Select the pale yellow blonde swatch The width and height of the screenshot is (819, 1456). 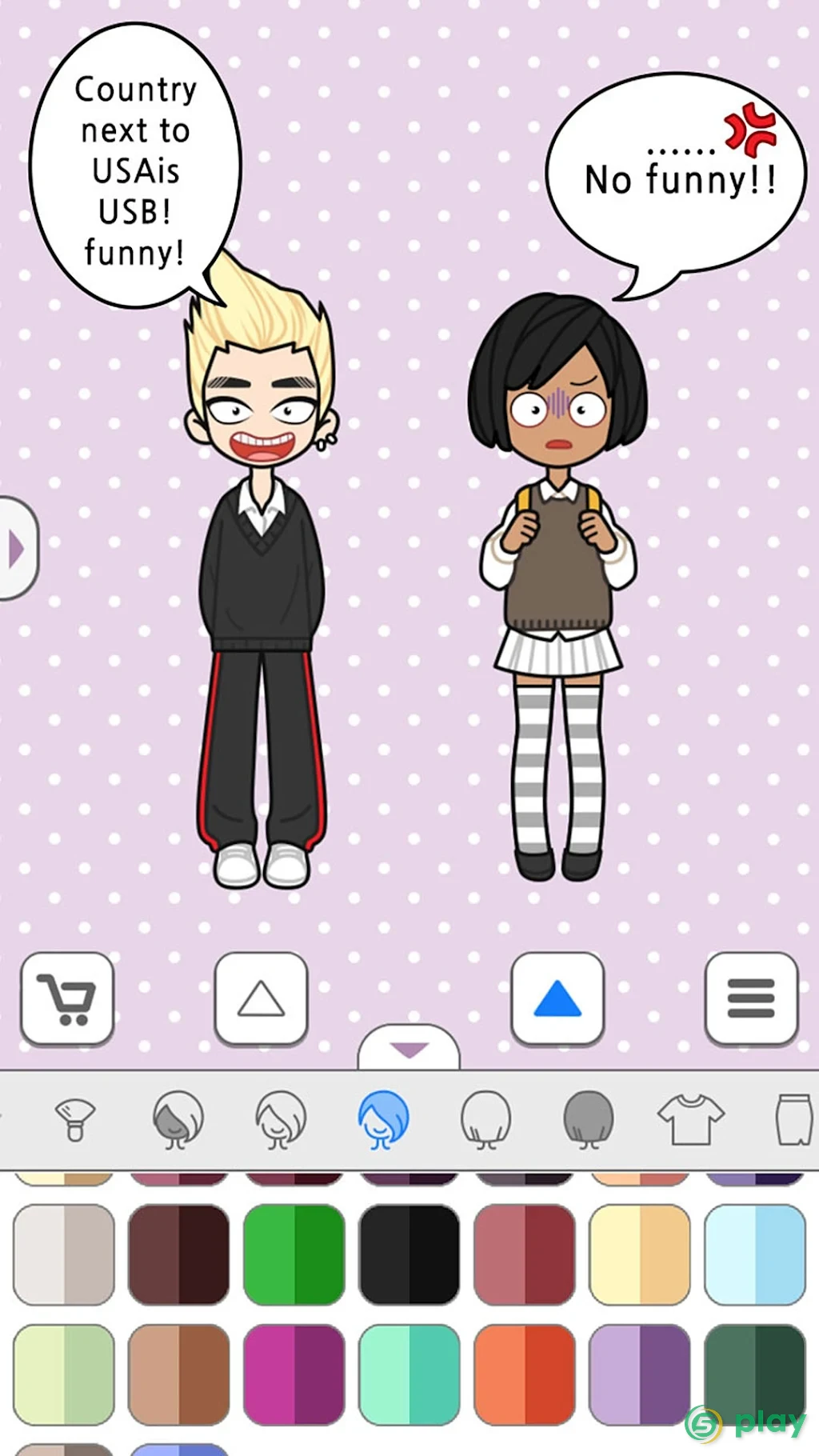[x=640, y=1254]
